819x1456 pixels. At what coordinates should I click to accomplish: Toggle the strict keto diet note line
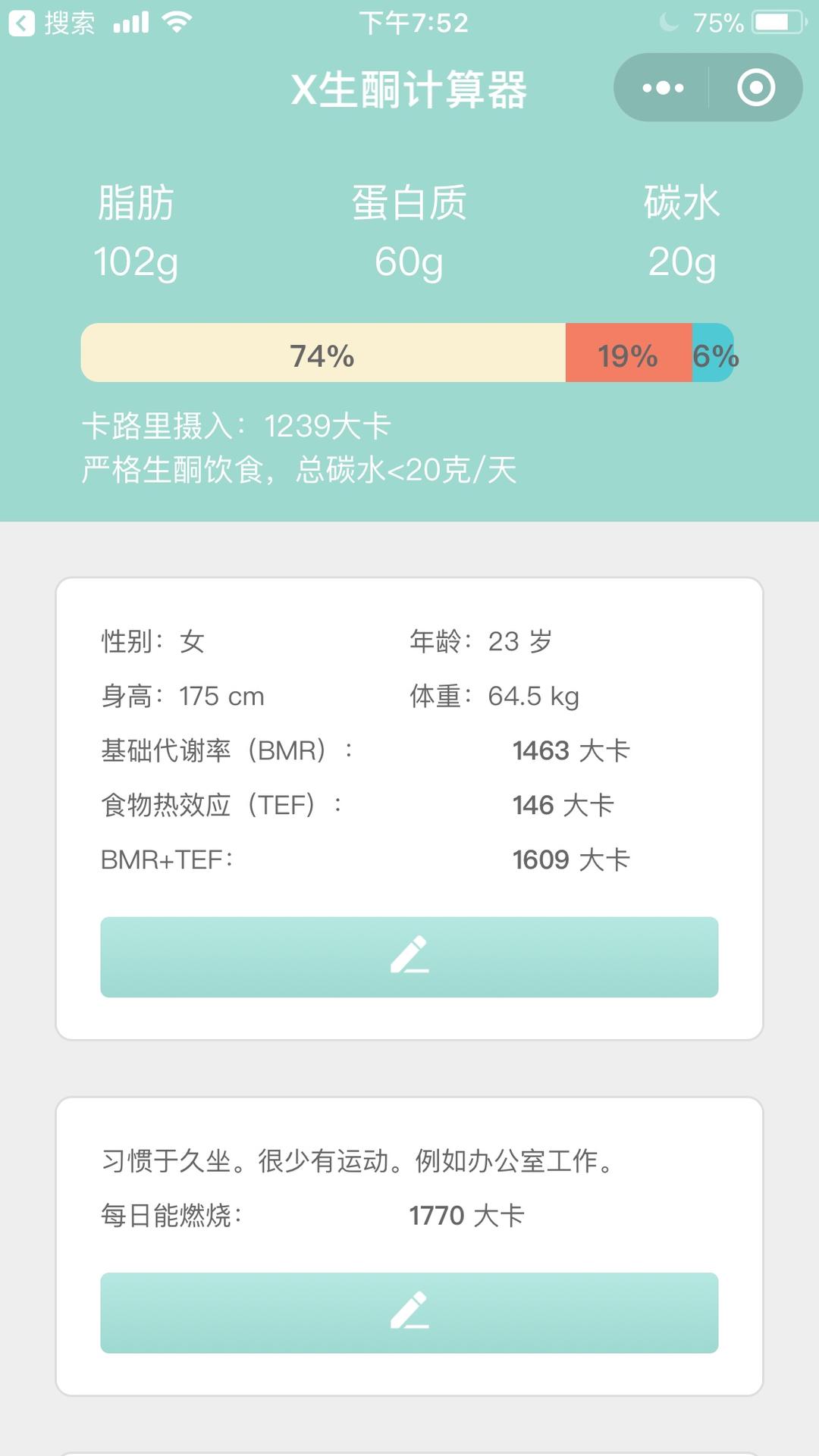pyautogui.click(x=300, y=470)
